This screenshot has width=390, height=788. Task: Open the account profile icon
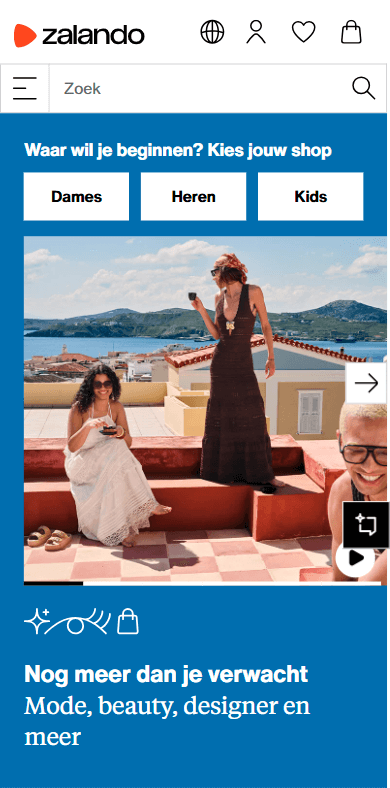click(256, 32)
